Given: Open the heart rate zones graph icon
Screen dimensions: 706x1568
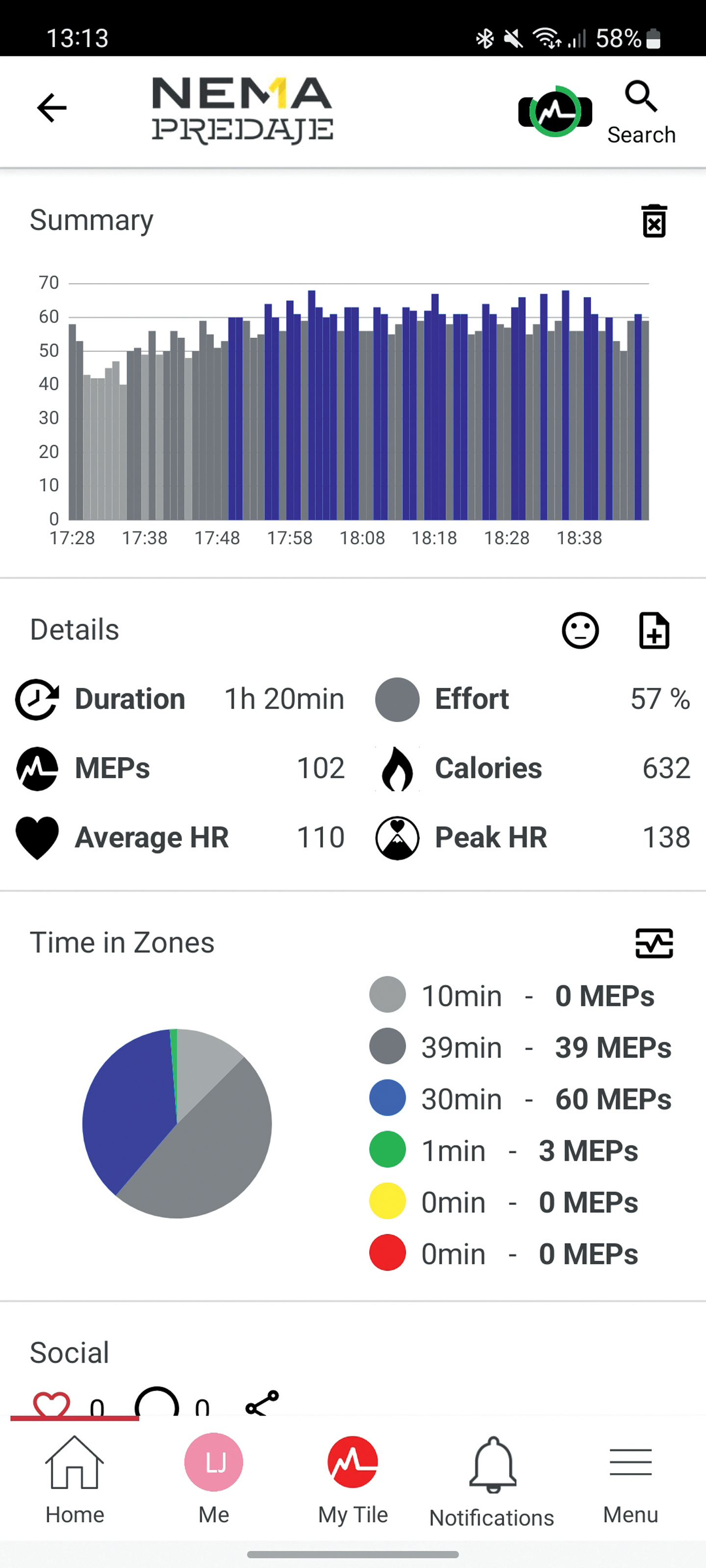Looking at the screenshot, I should tap(654, 943).
